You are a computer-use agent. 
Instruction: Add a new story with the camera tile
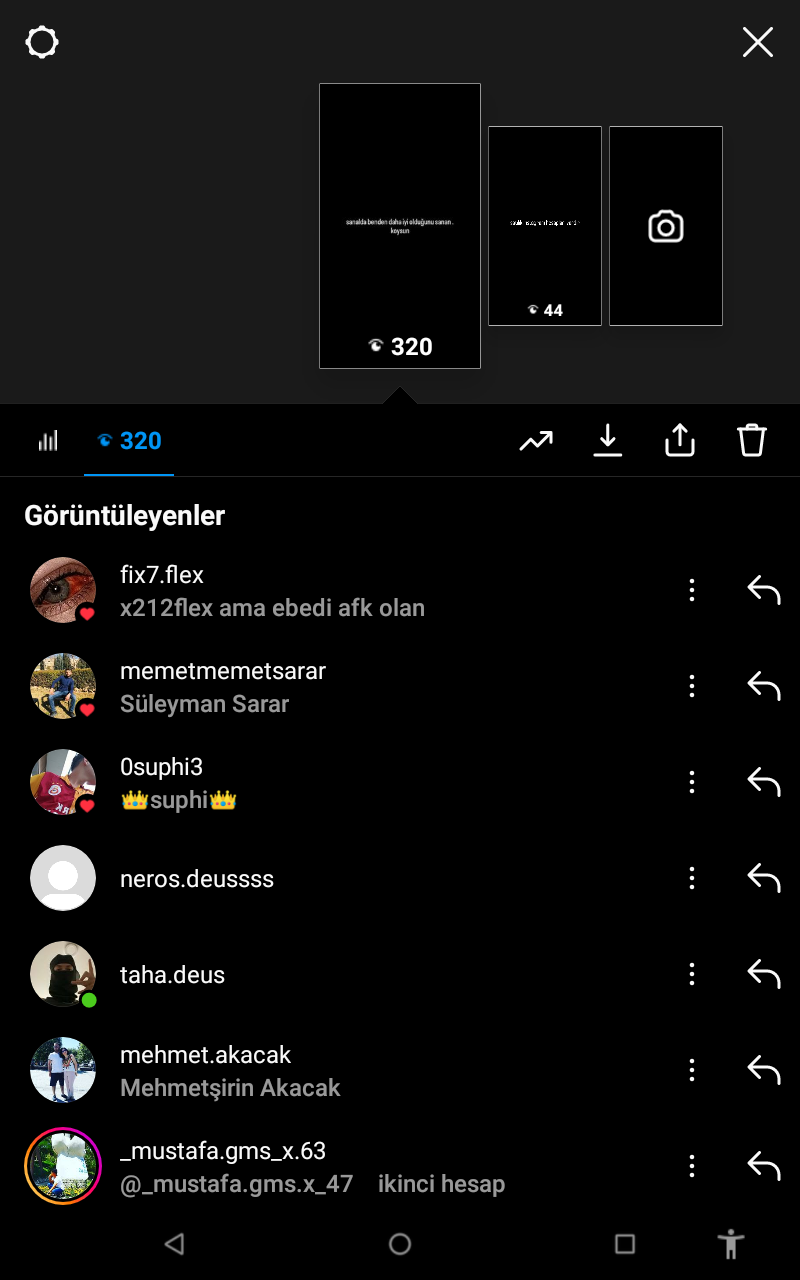666,226
